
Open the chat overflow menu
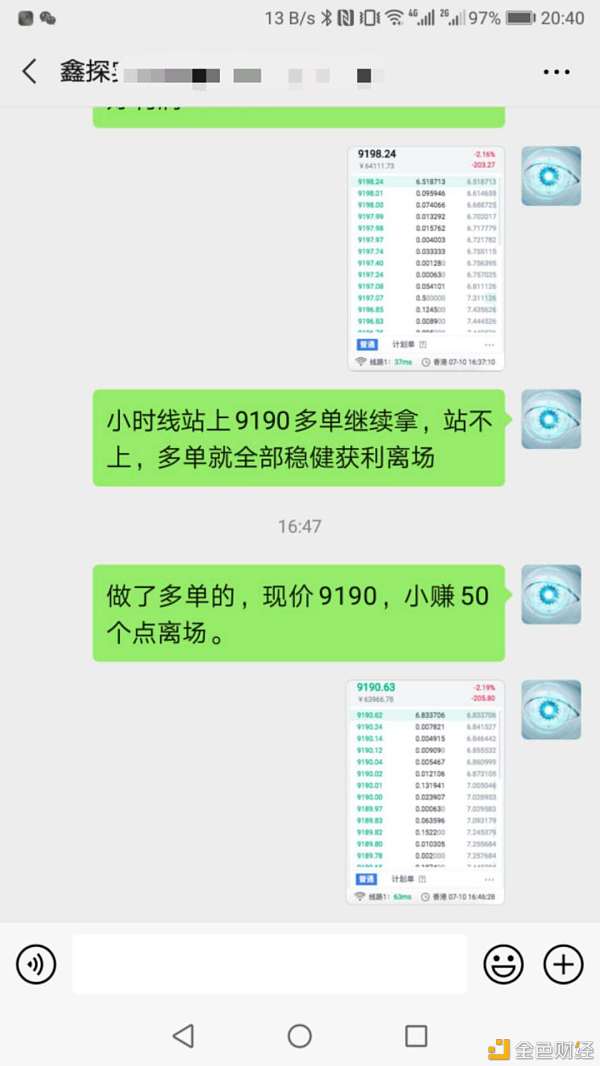556,72
